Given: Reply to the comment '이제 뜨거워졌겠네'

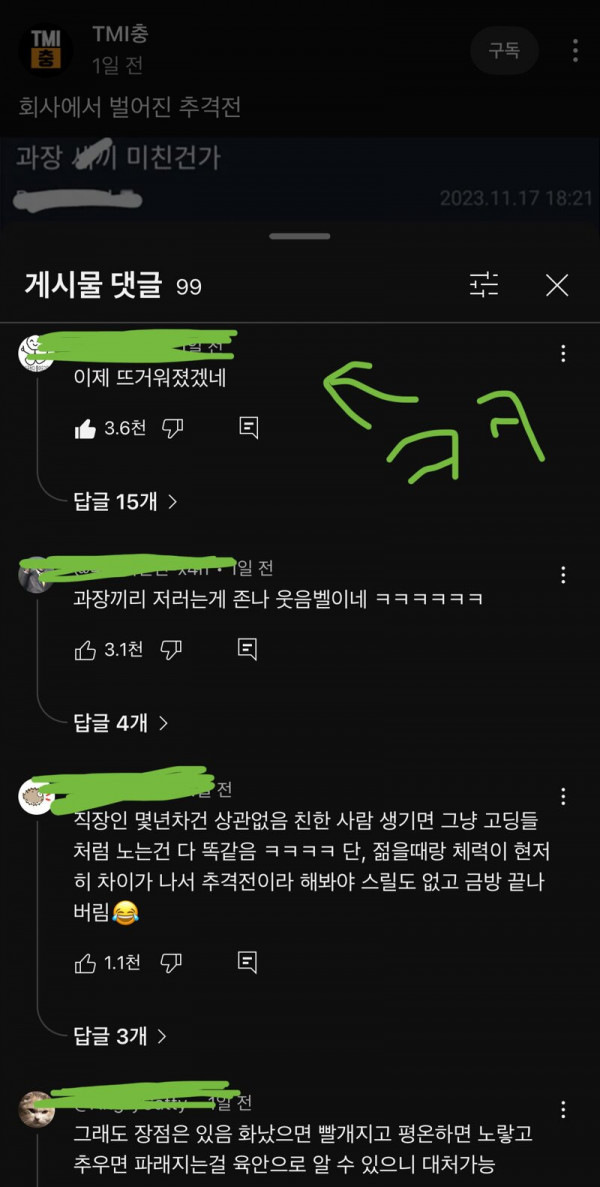Looking at the screenshot, I should [x=249, y=429].
